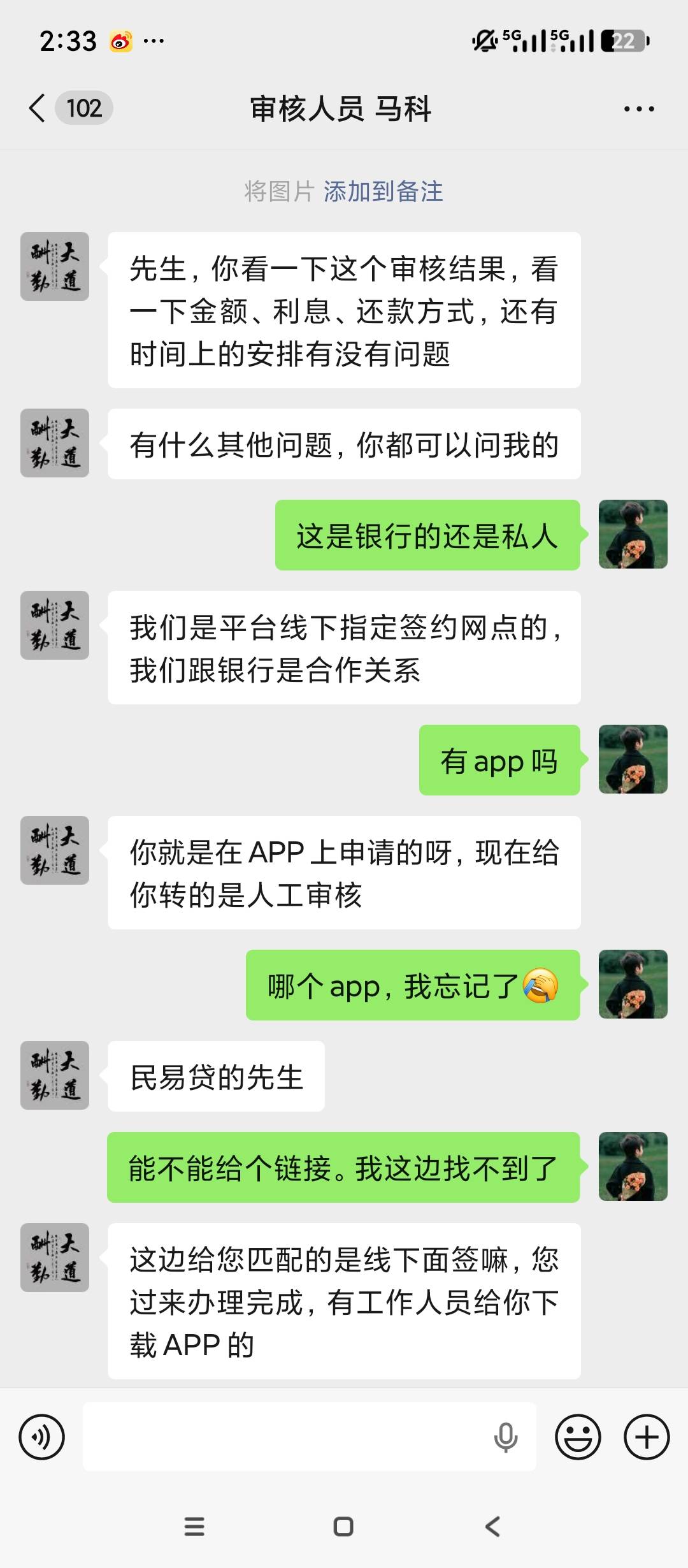Tap the 添加到备注 link

tap(383, 191)
